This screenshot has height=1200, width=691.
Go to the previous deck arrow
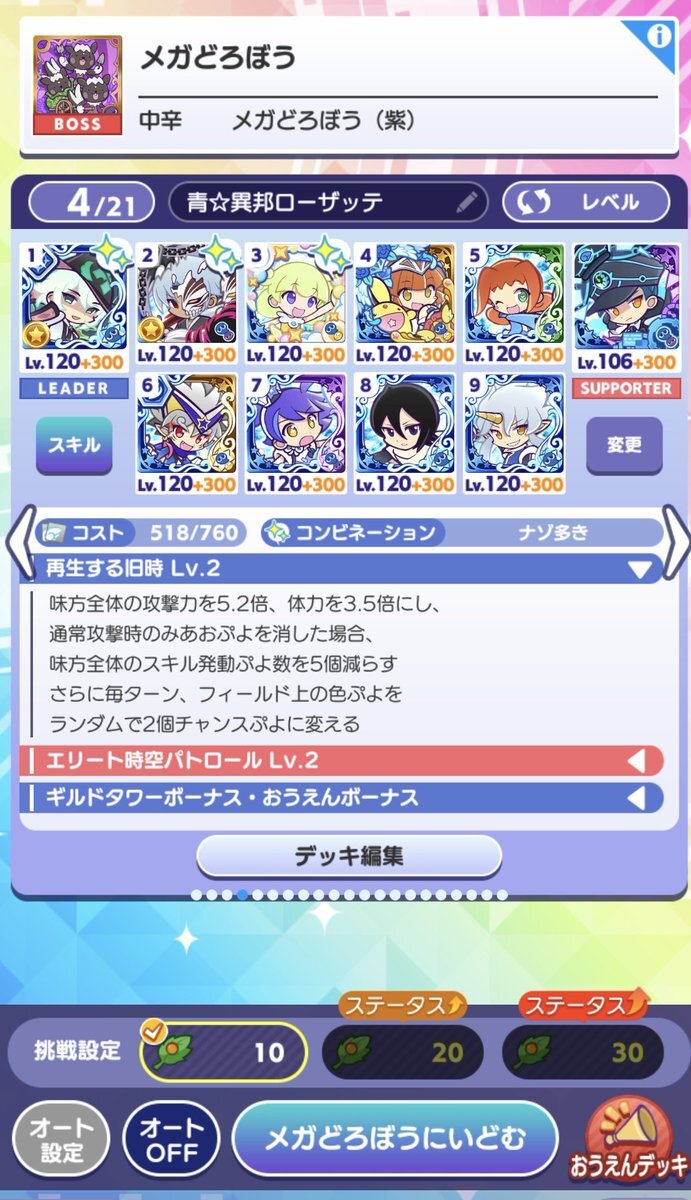coord(18,542)
